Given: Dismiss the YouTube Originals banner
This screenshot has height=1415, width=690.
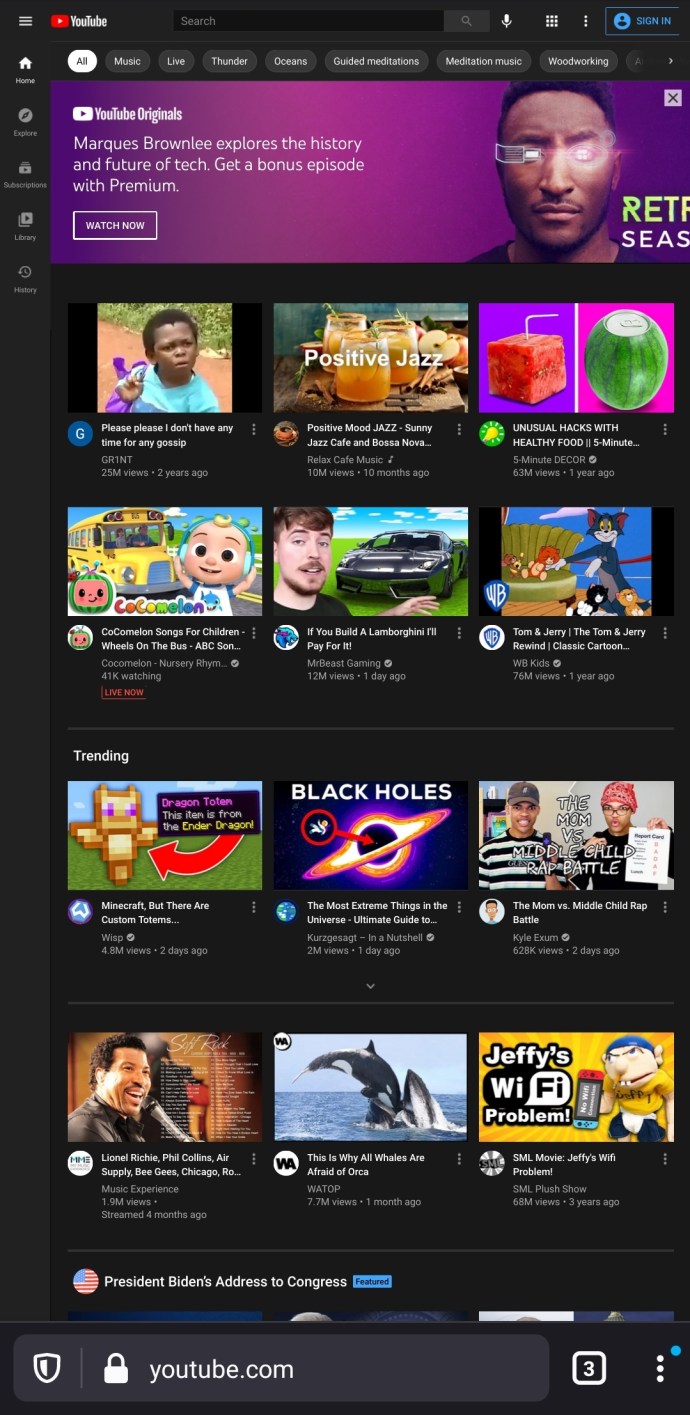Looking at the screenshot, I should click(673, 98).
